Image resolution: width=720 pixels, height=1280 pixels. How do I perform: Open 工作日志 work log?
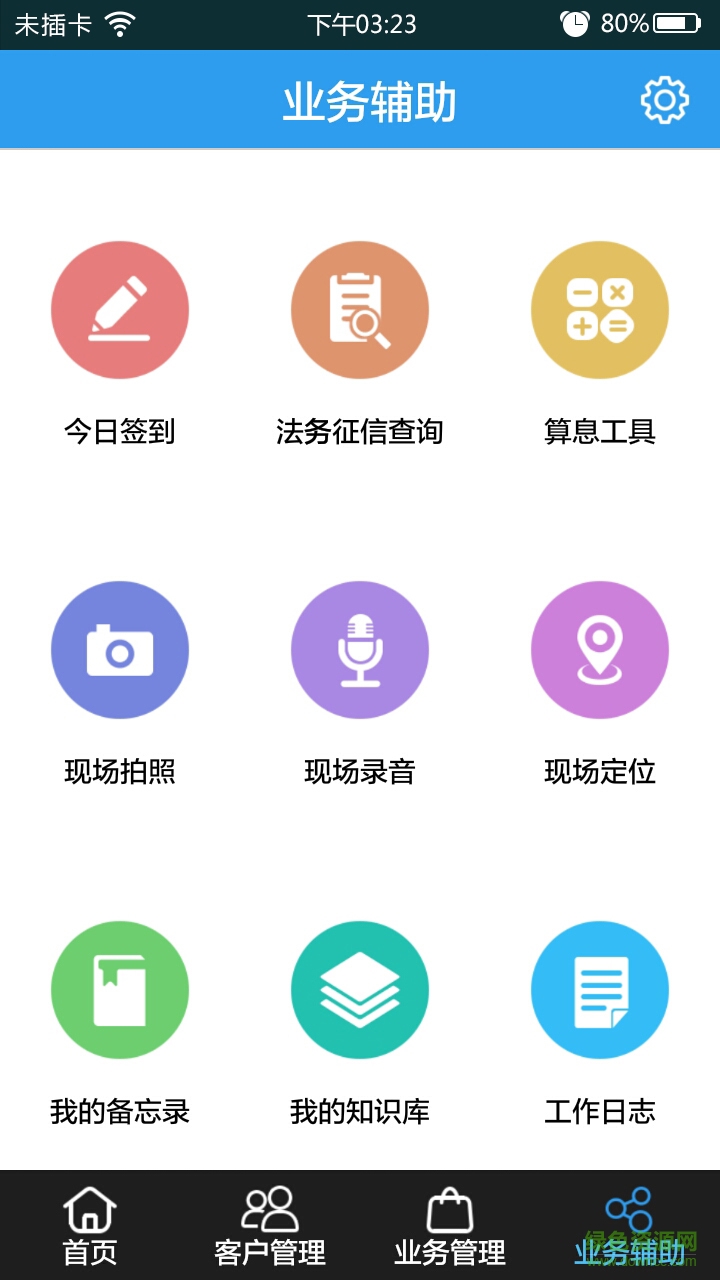[600, 989]
